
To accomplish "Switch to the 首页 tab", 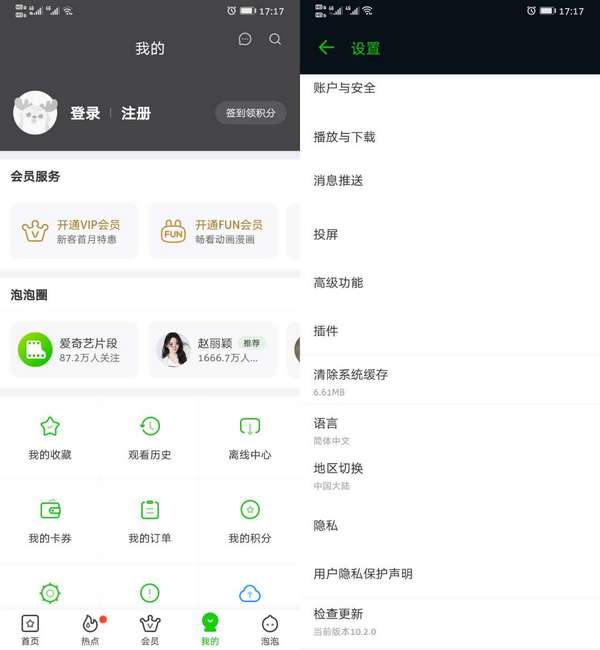I will pos(30,629).
